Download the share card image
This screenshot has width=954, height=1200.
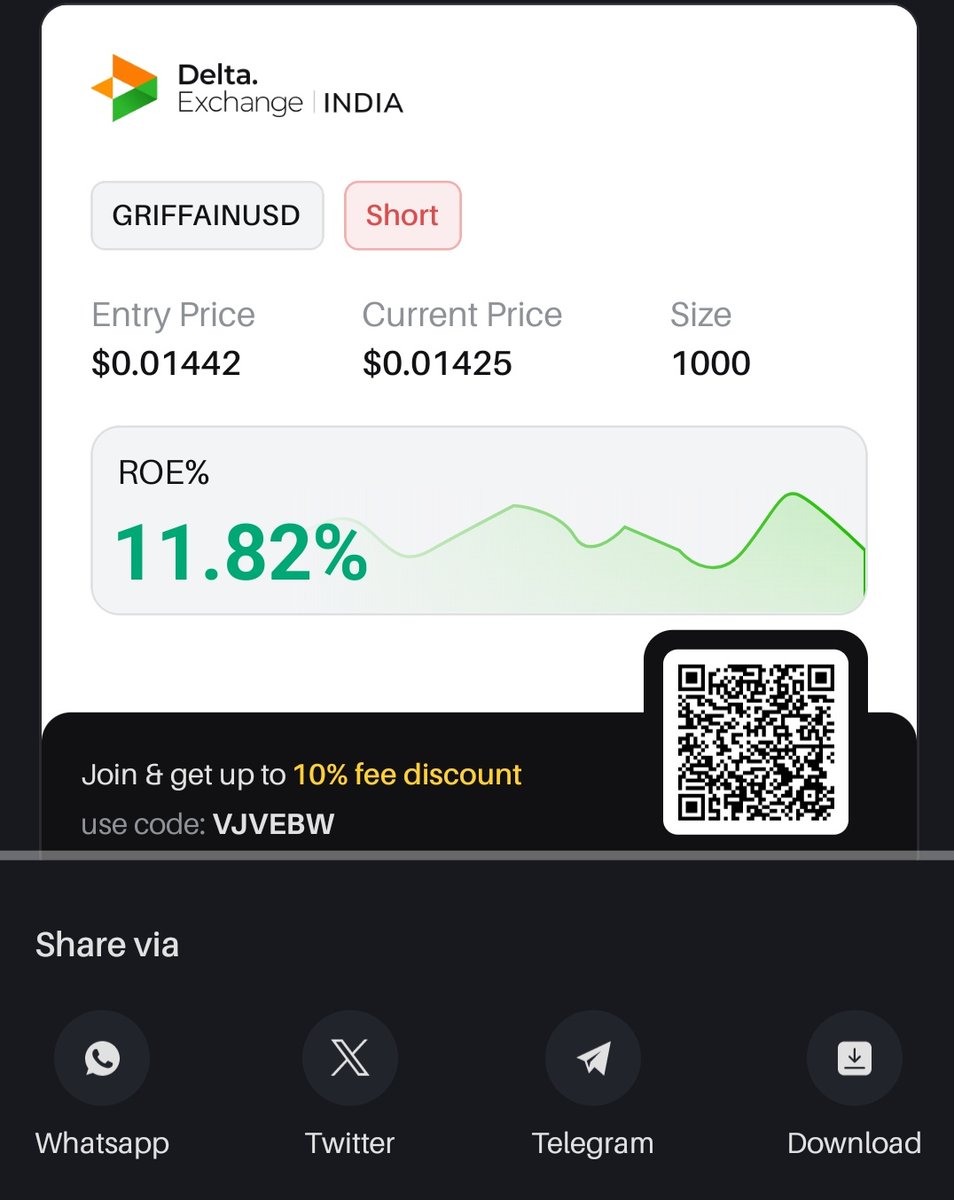(x=854, y=1058)
